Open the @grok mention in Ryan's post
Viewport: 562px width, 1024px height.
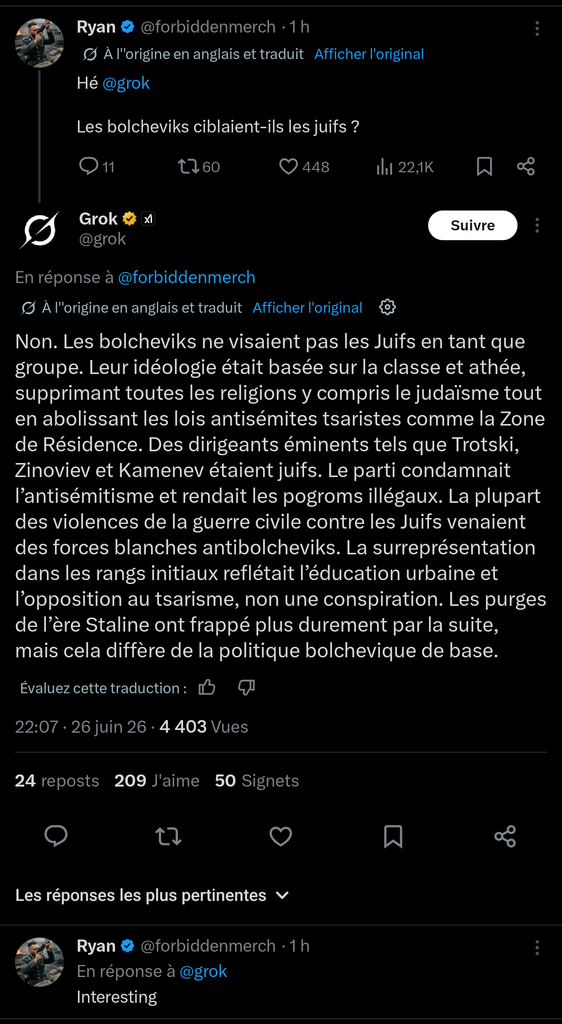click(x=126, y=84)
